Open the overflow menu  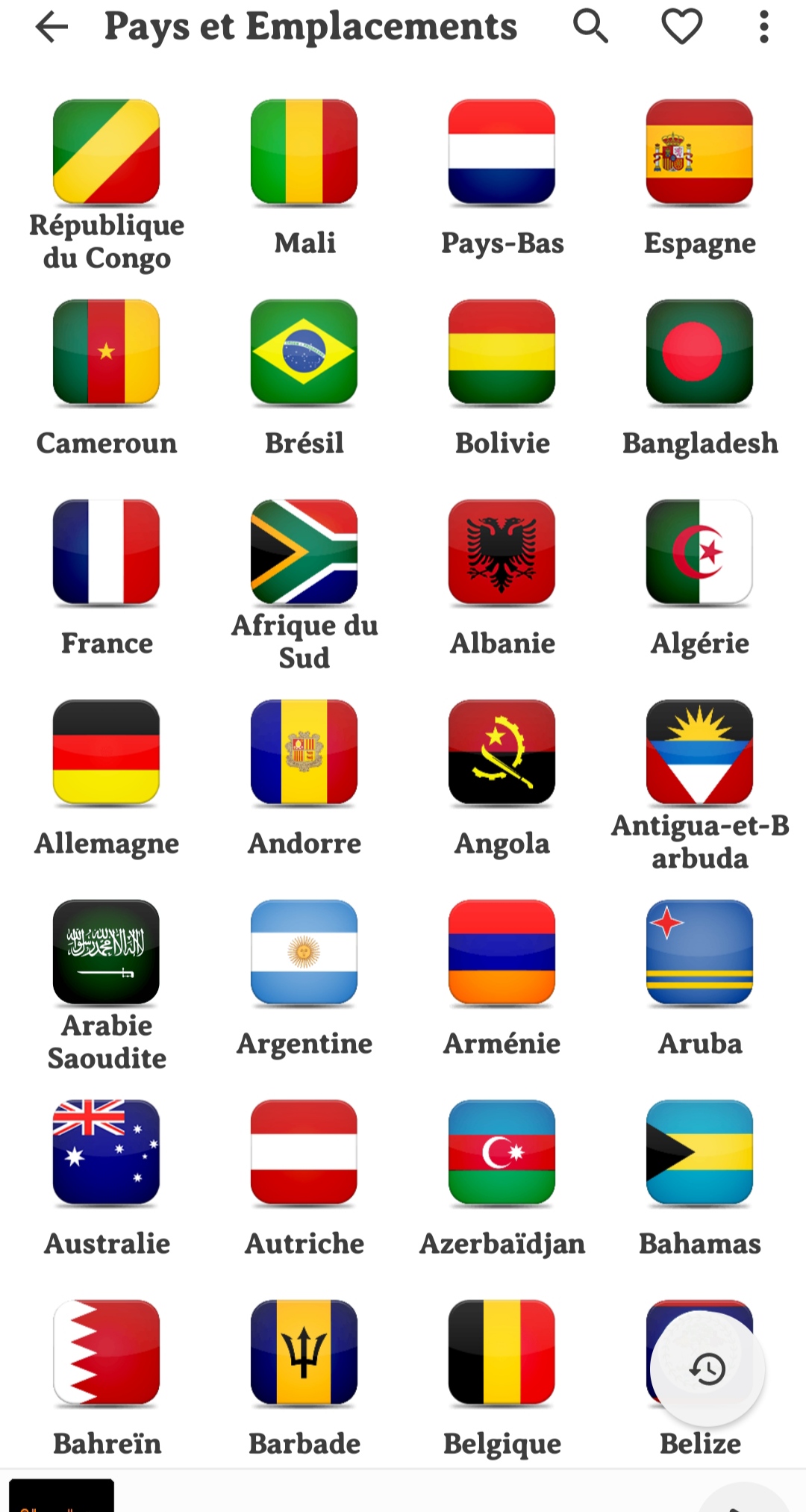(x=763, y=27)
